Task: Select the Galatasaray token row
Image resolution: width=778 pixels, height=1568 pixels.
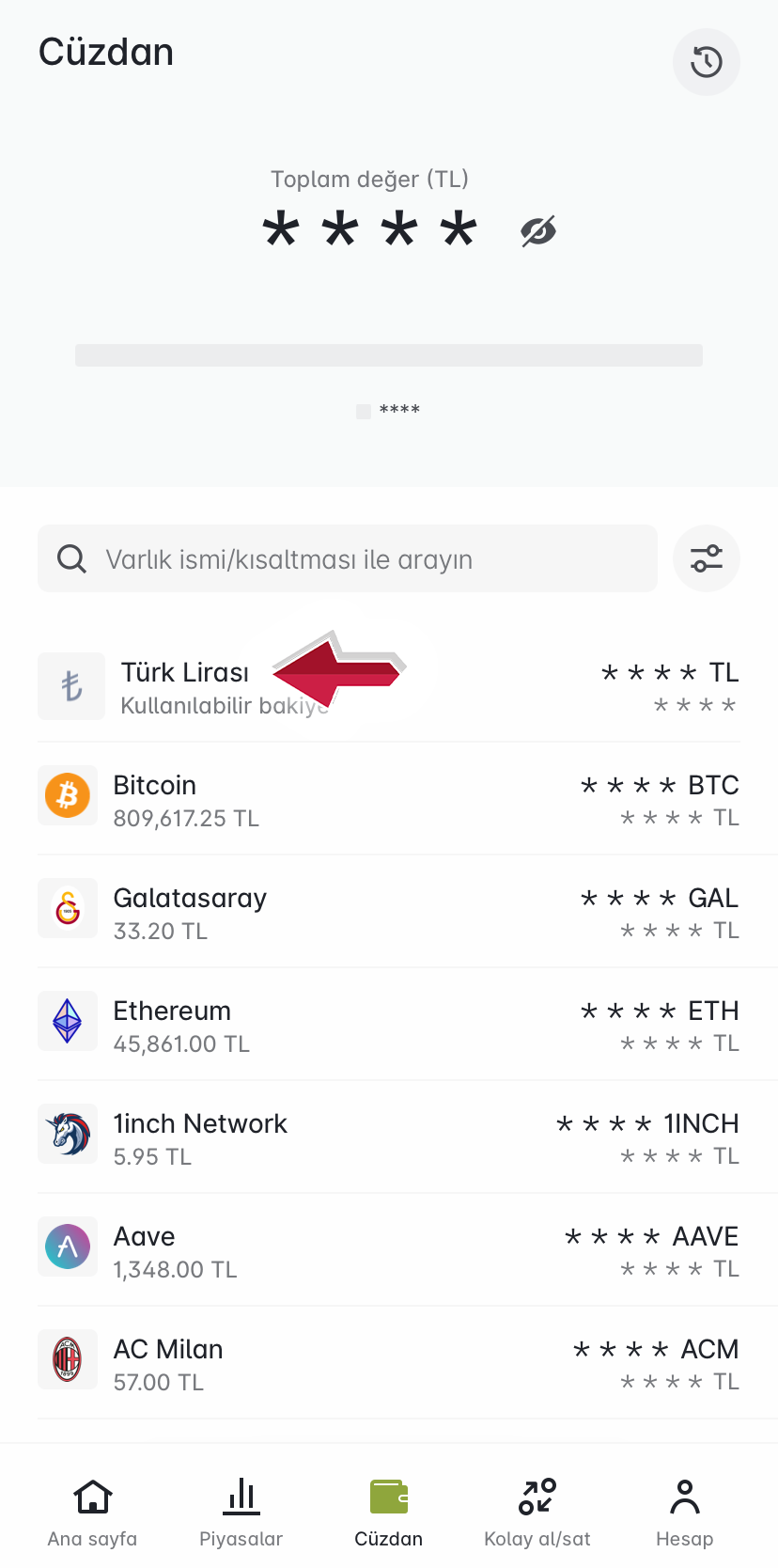Action: (389, 912)
